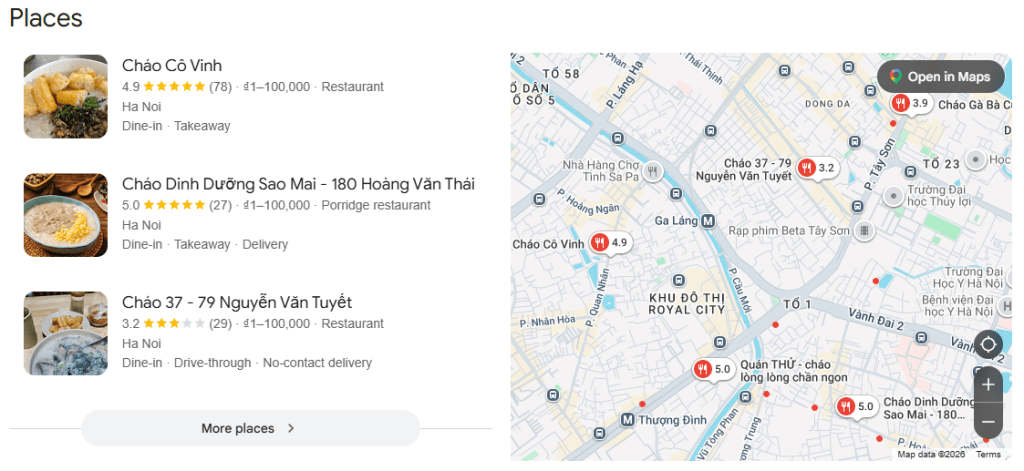Select Cháo Dinh Dưỡng Sao Mai map pin

click(846, 406)
